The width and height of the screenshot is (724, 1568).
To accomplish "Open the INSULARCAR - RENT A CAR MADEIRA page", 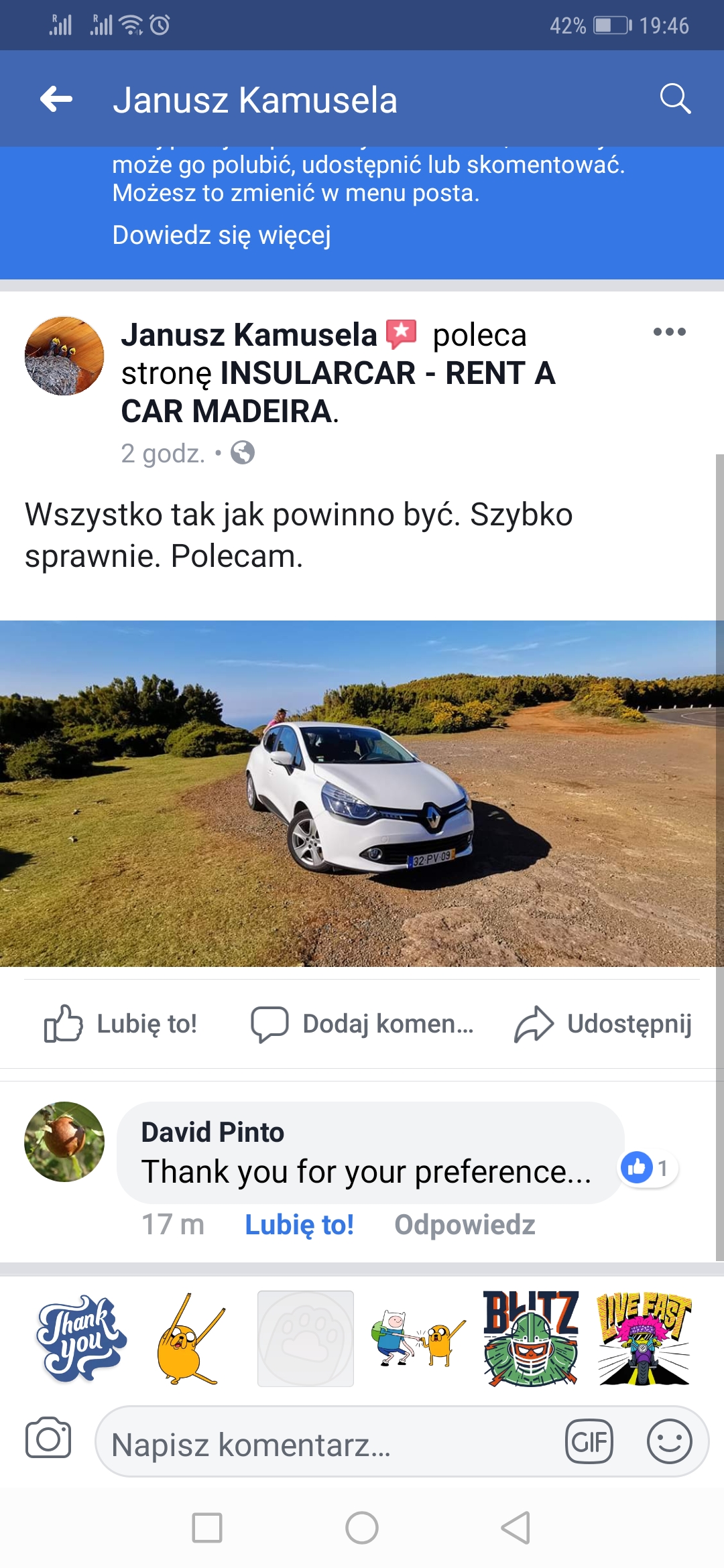I will coord(338,392).
